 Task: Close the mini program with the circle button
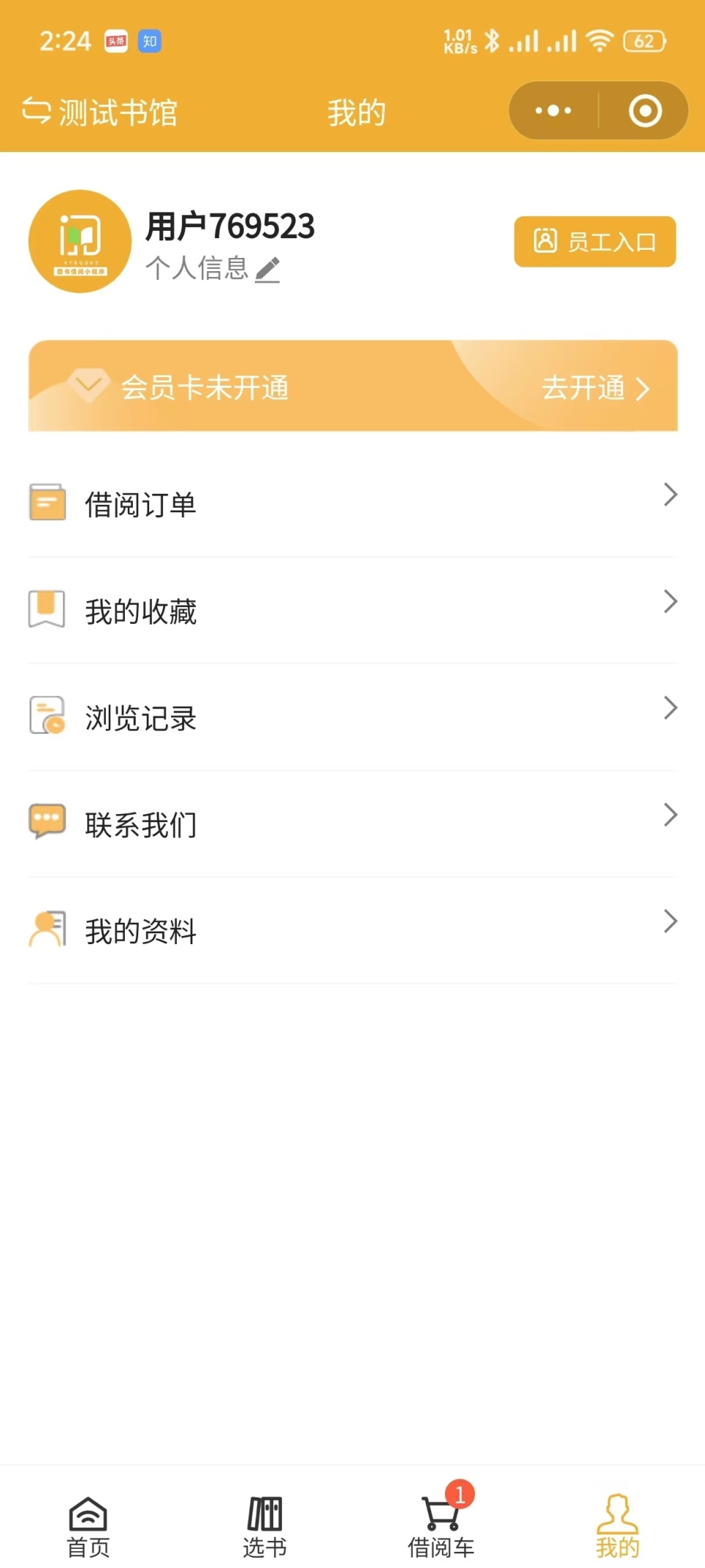[x=645, y=111]
